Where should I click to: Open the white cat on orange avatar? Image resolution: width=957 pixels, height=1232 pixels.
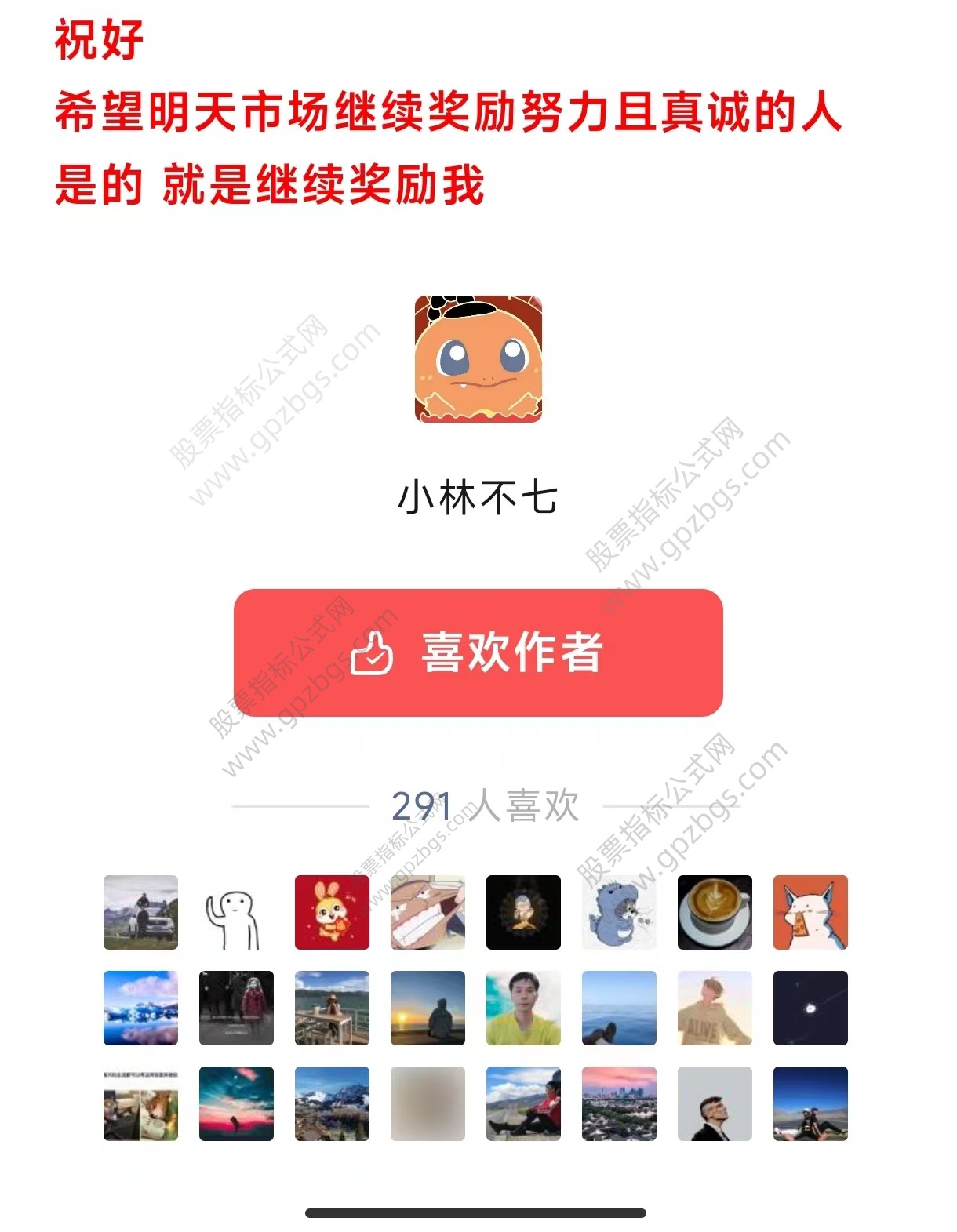click(x=810, y=912)
